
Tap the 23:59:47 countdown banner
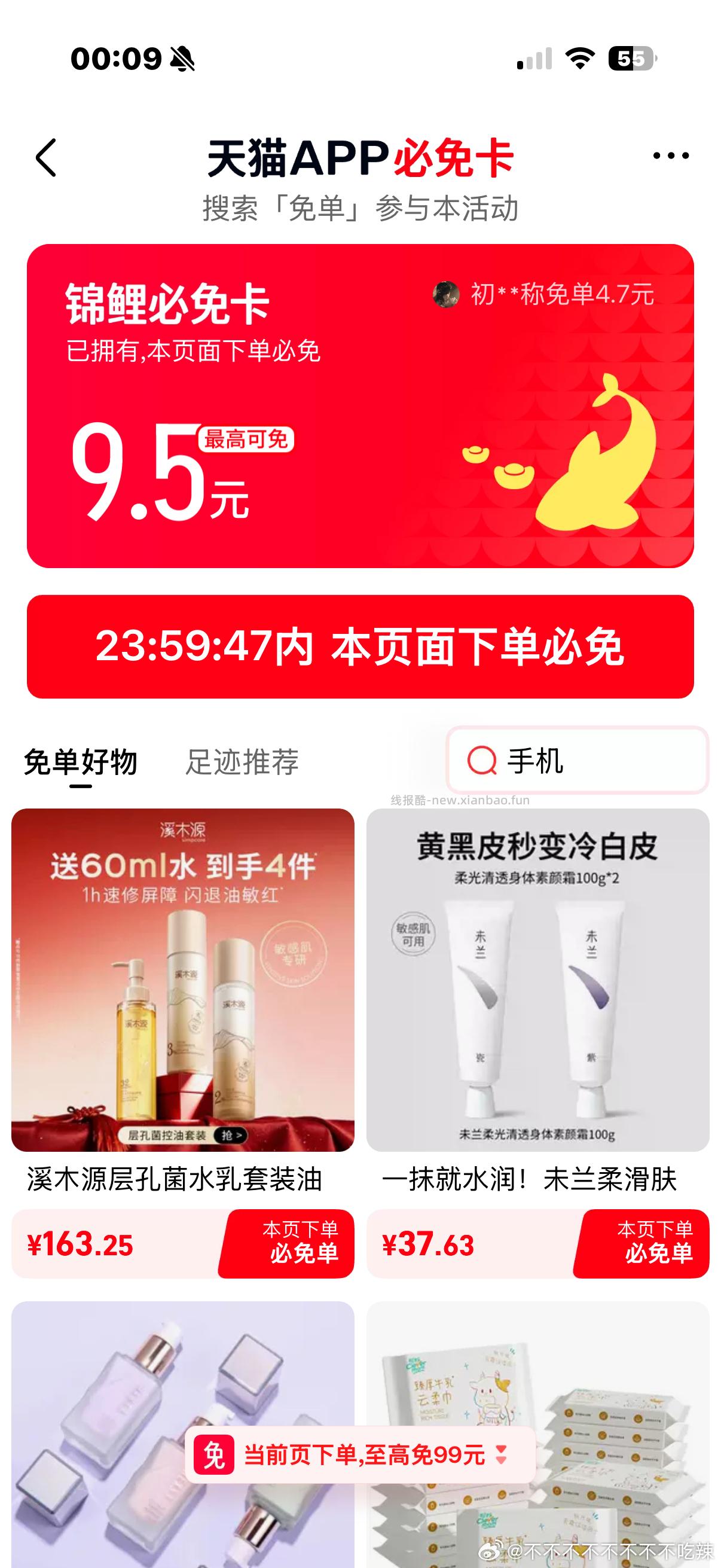pos(360,650)
